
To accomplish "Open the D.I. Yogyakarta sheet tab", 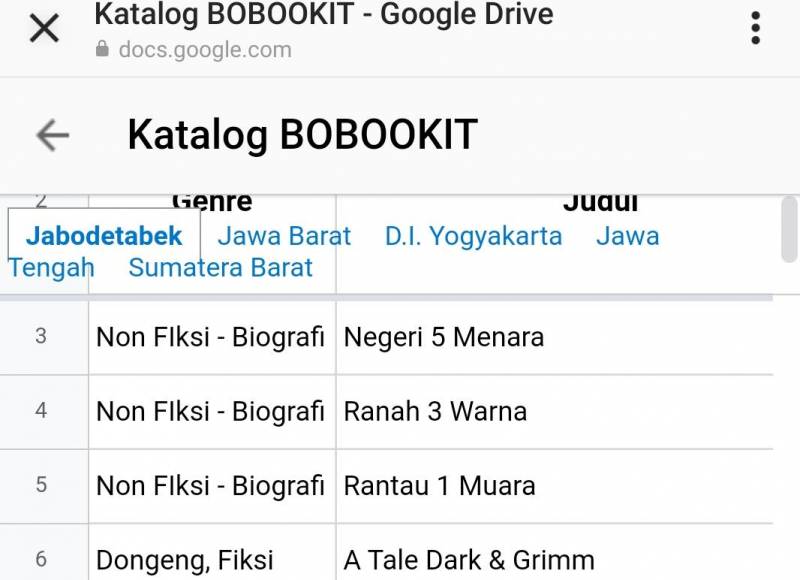I will pyautogui.click(x=473, y=236).
